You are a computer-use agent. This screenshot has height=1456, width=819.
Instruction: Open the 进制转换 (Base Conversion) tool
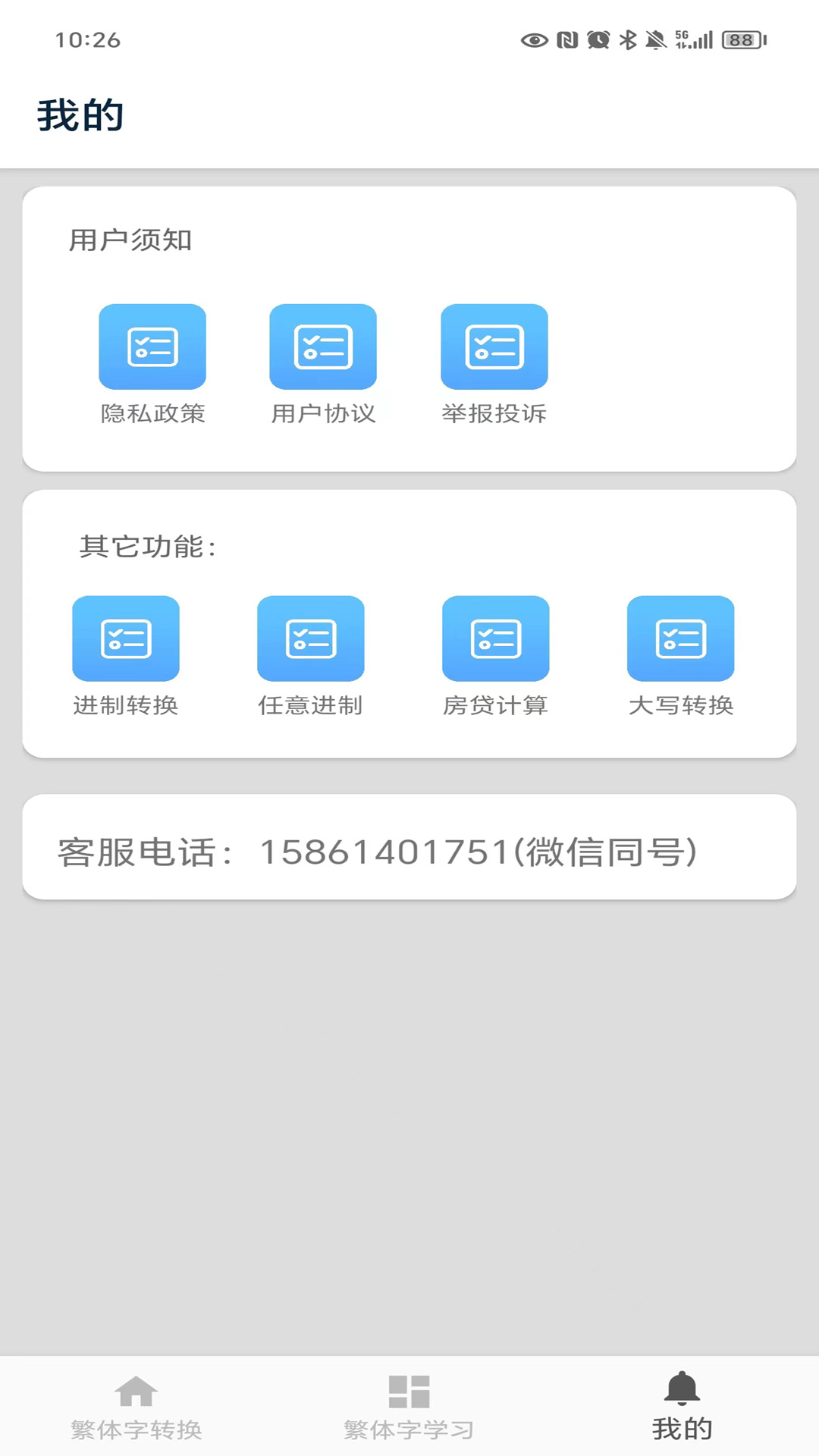point(125,638)
